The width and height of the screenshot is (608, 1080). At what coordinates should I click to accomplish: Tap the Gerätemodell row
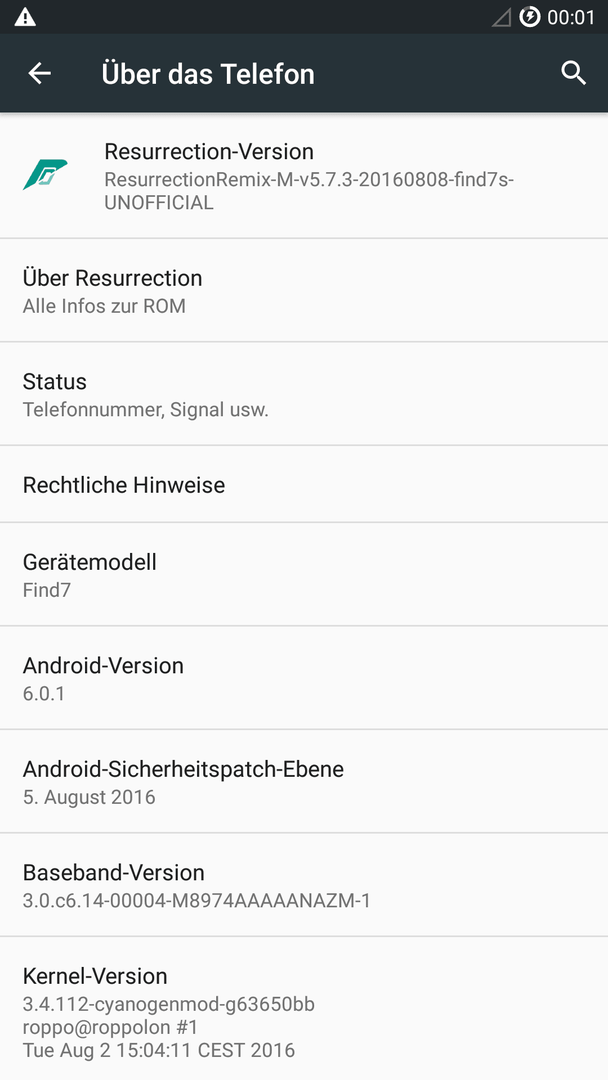click(x=304, y=574)
